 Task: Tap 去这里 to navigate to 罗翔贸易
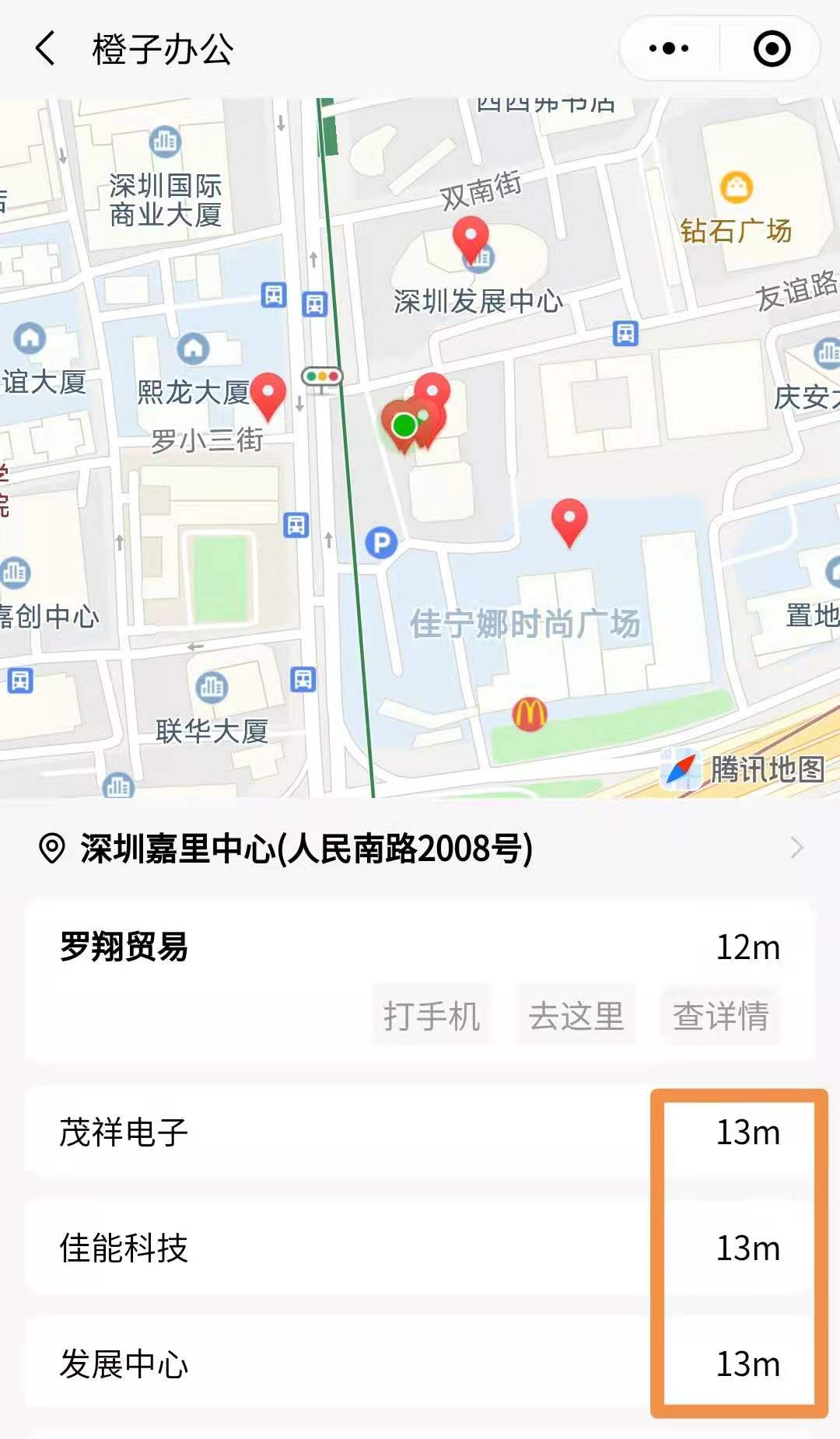pyautogui.click(x=576, y=1016)
